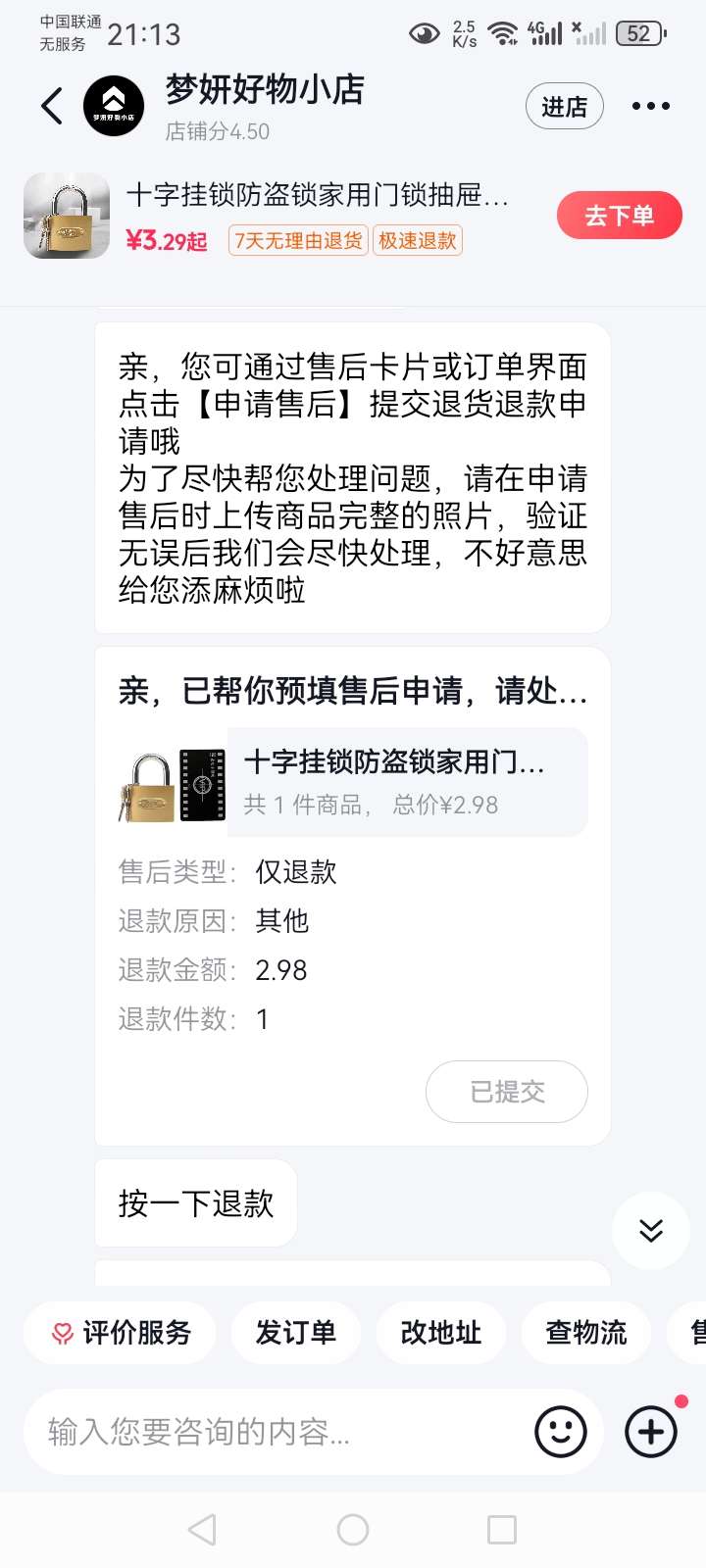Open the product in the after-sale request card
This screenshot has height=1568, width=706.
pos(392,782)
